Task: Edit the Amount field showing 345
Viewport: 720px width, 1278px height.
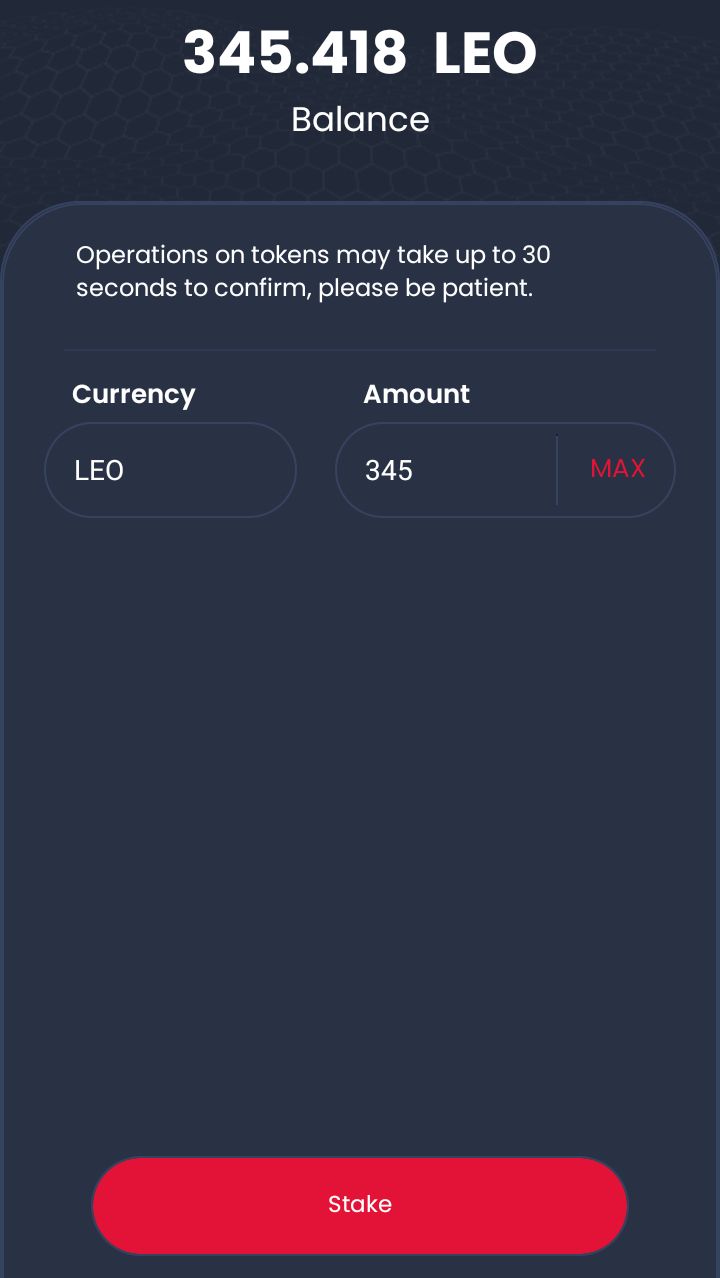Action: coord(445,470)
